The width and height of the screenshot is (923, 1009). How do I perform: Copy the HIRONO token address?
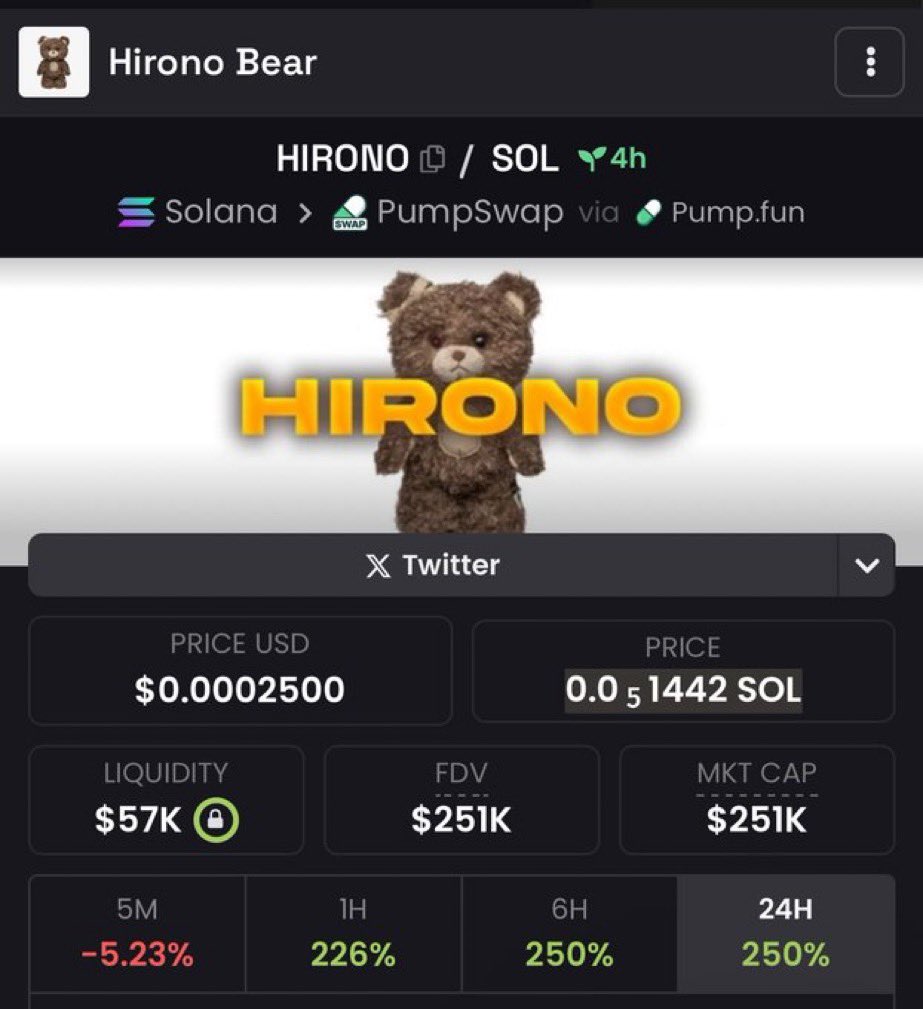(432, 159)
